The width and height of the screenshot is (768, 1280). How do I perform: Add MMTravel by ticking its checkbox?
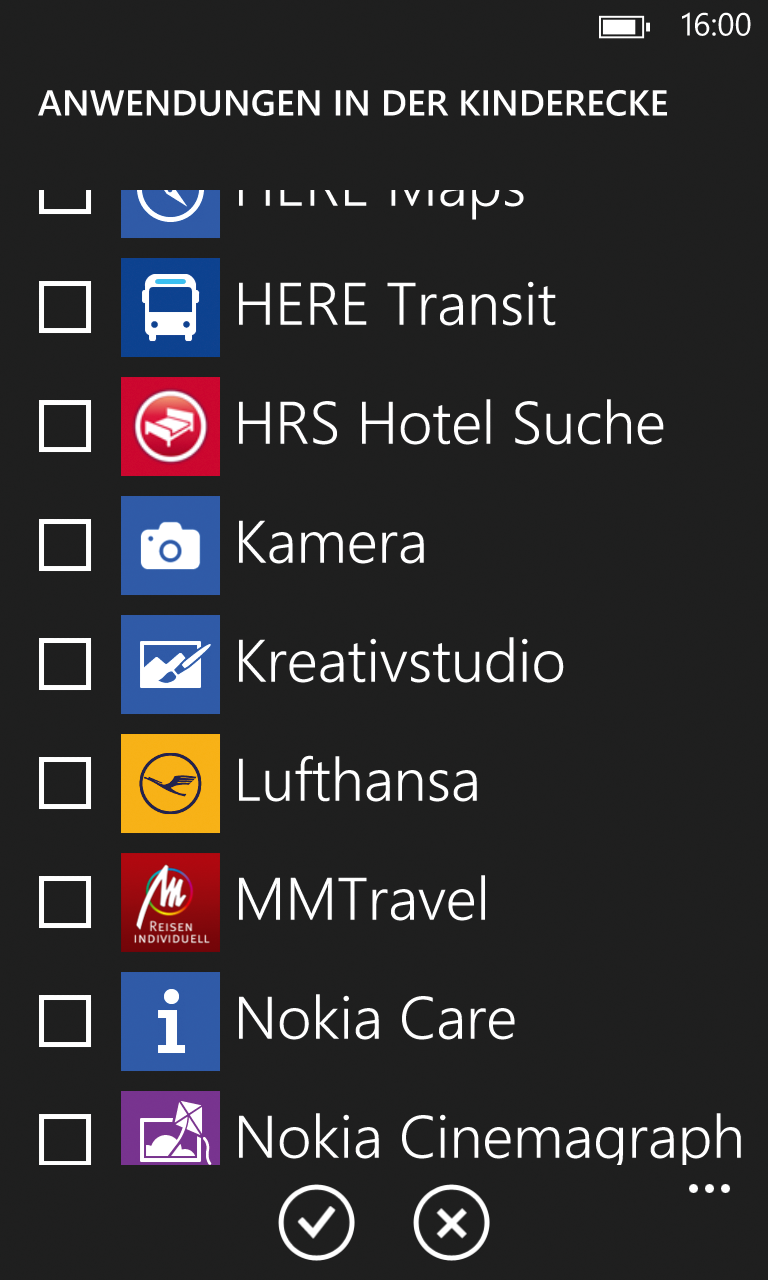pyautogui.click(x=65, y=901)
